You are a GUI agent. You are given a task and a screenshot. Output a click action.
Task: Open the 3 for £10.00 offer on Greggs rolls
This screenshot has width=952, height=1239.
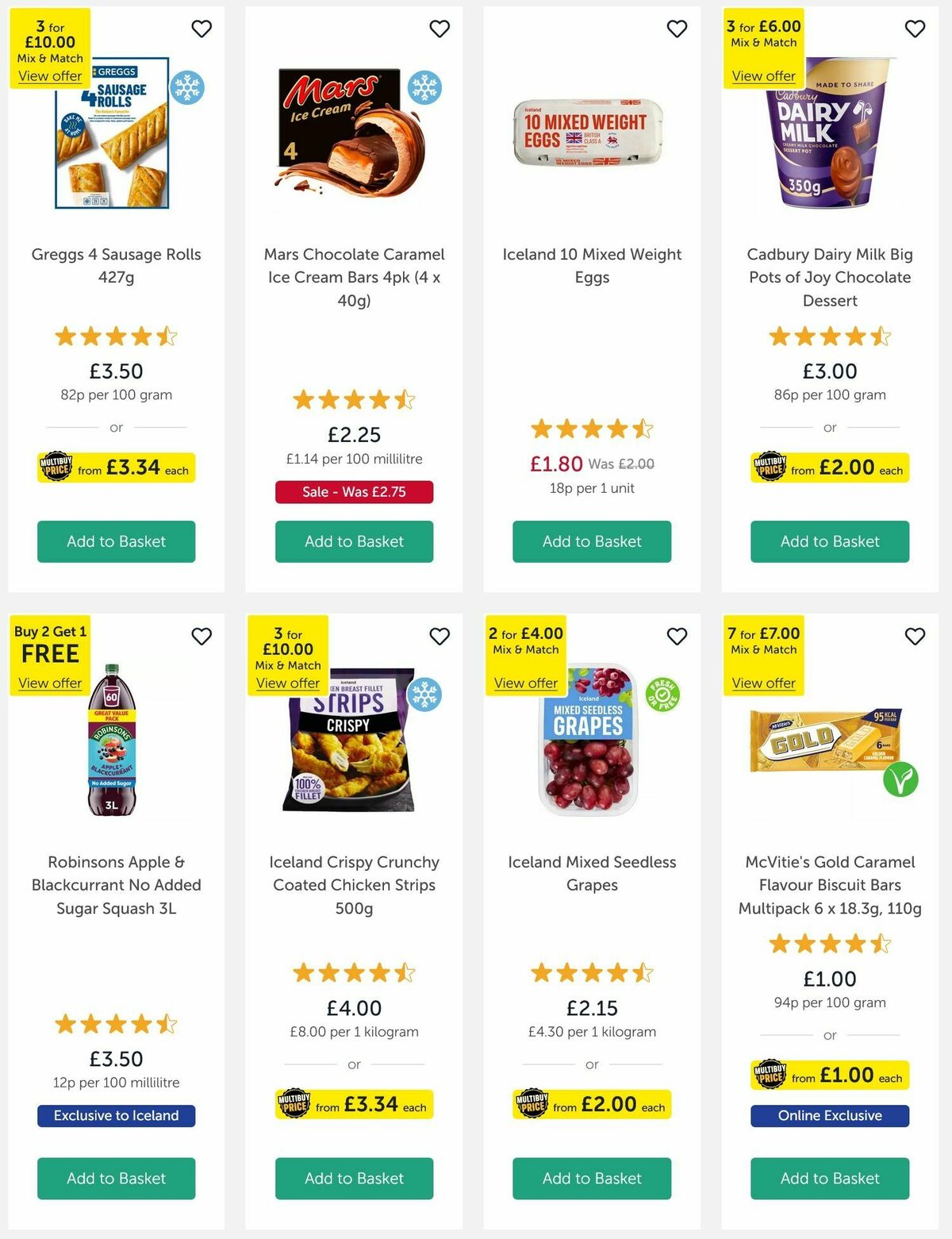pyautogui.click(x=49, y=75)
